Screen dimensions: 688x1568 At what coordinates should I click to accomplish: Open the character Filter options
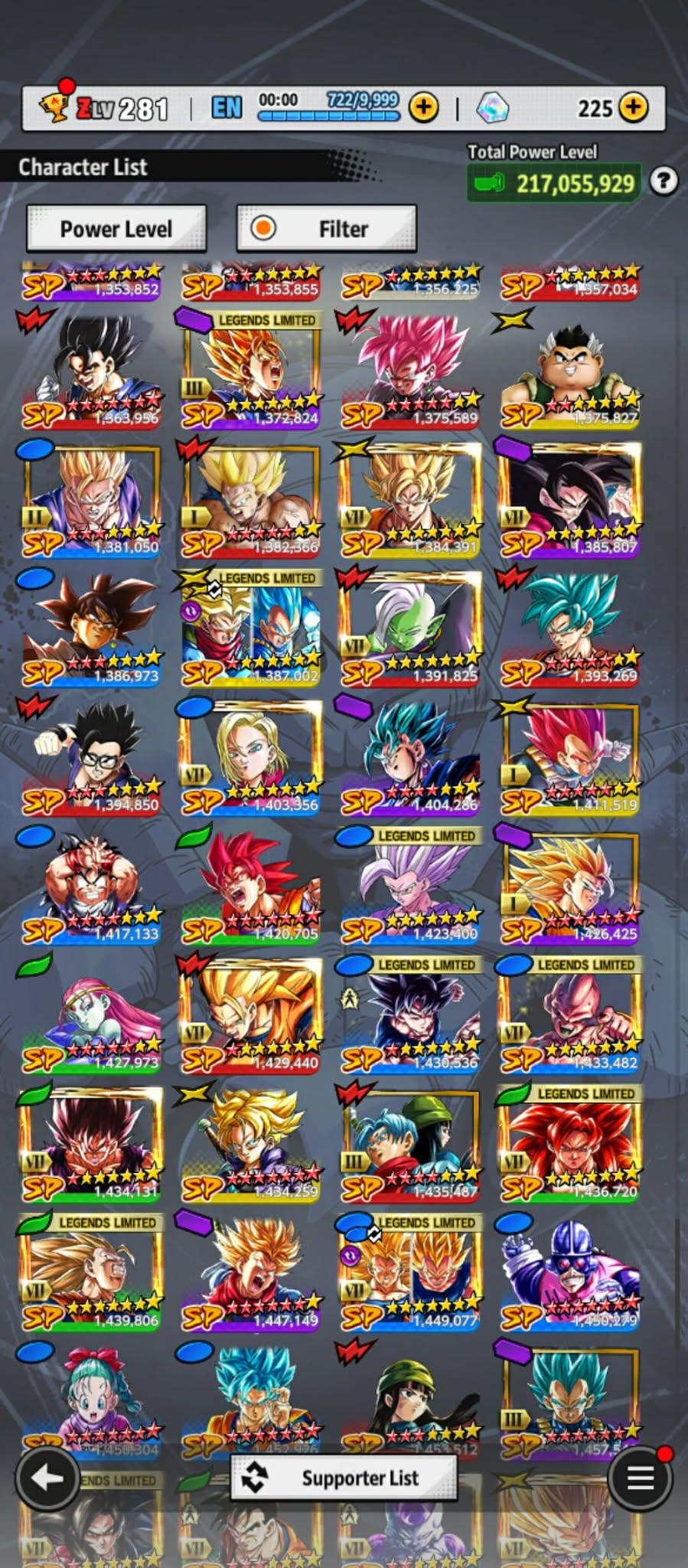(327, 228)
